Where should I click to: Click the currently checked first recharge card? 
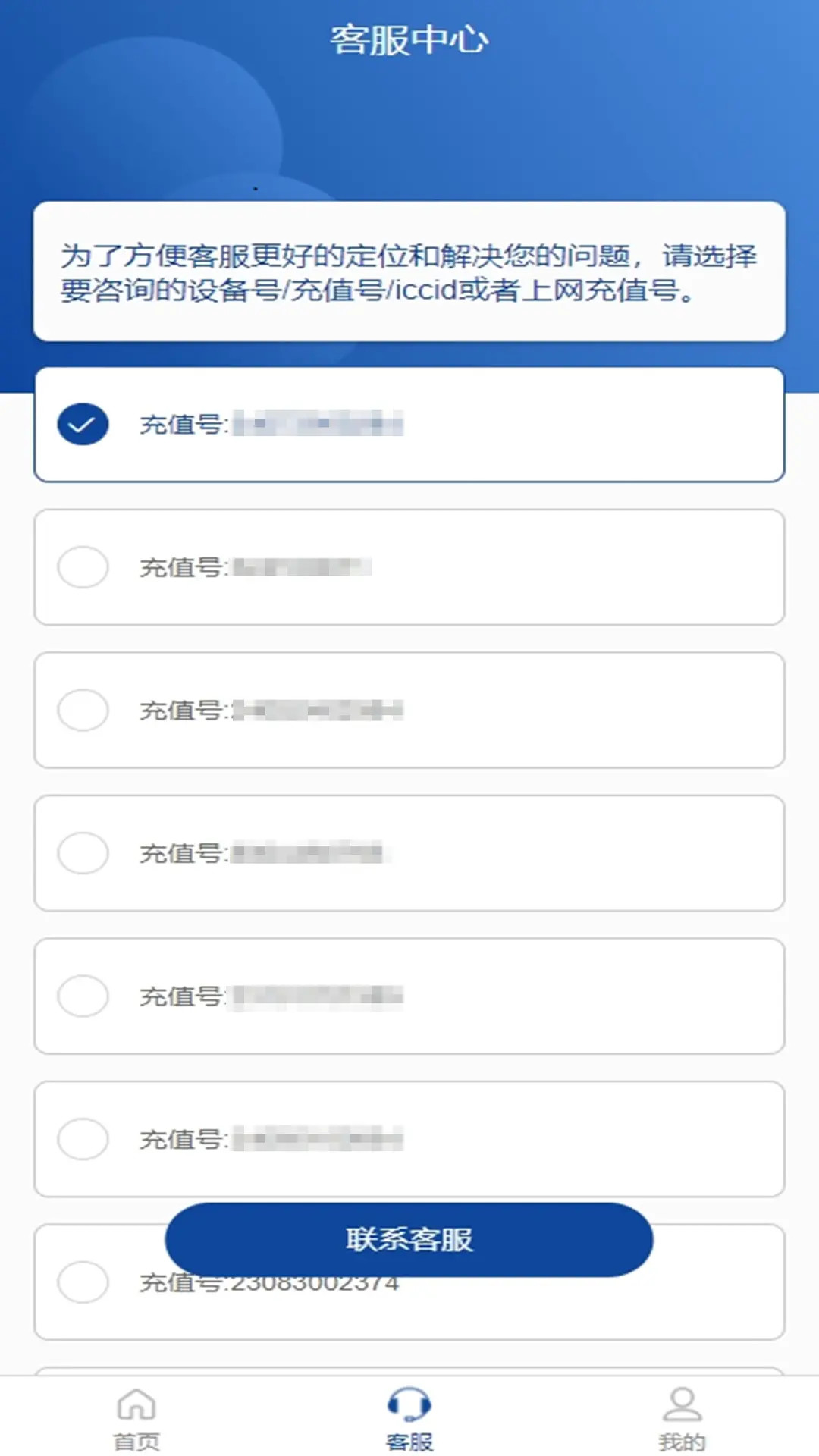[x=409, y=425]
